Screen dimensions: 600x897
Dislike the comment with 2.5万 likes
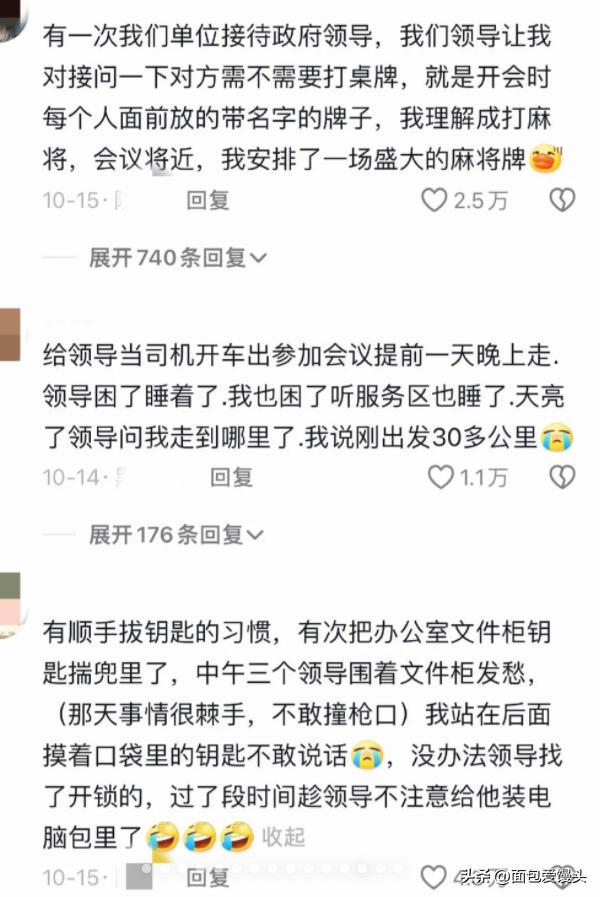point(563,200)
